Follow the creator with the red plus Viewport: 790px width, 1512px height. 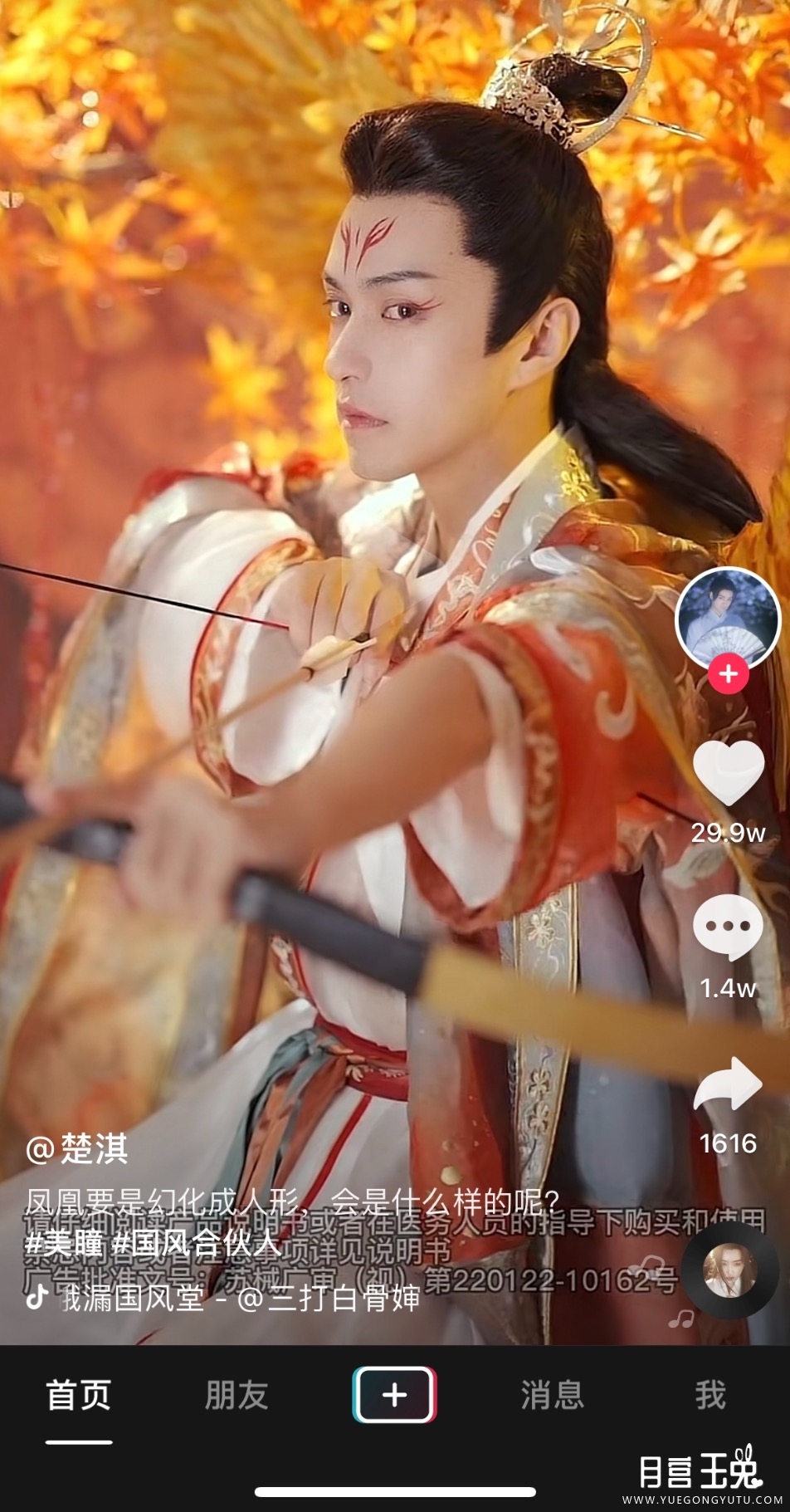point(728,673)
